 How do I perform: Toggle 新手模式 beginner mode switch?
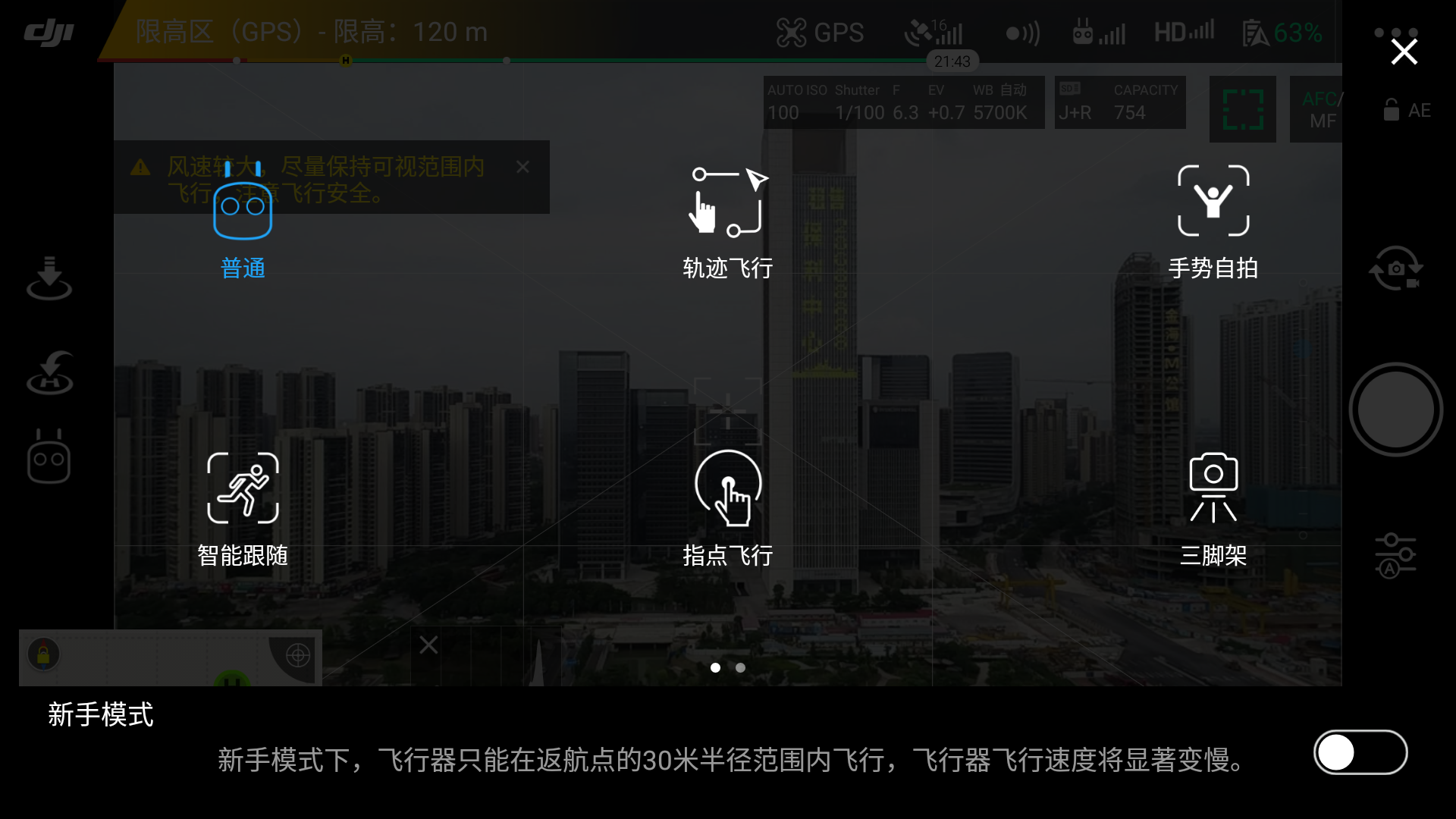(x=1360, y=752)
